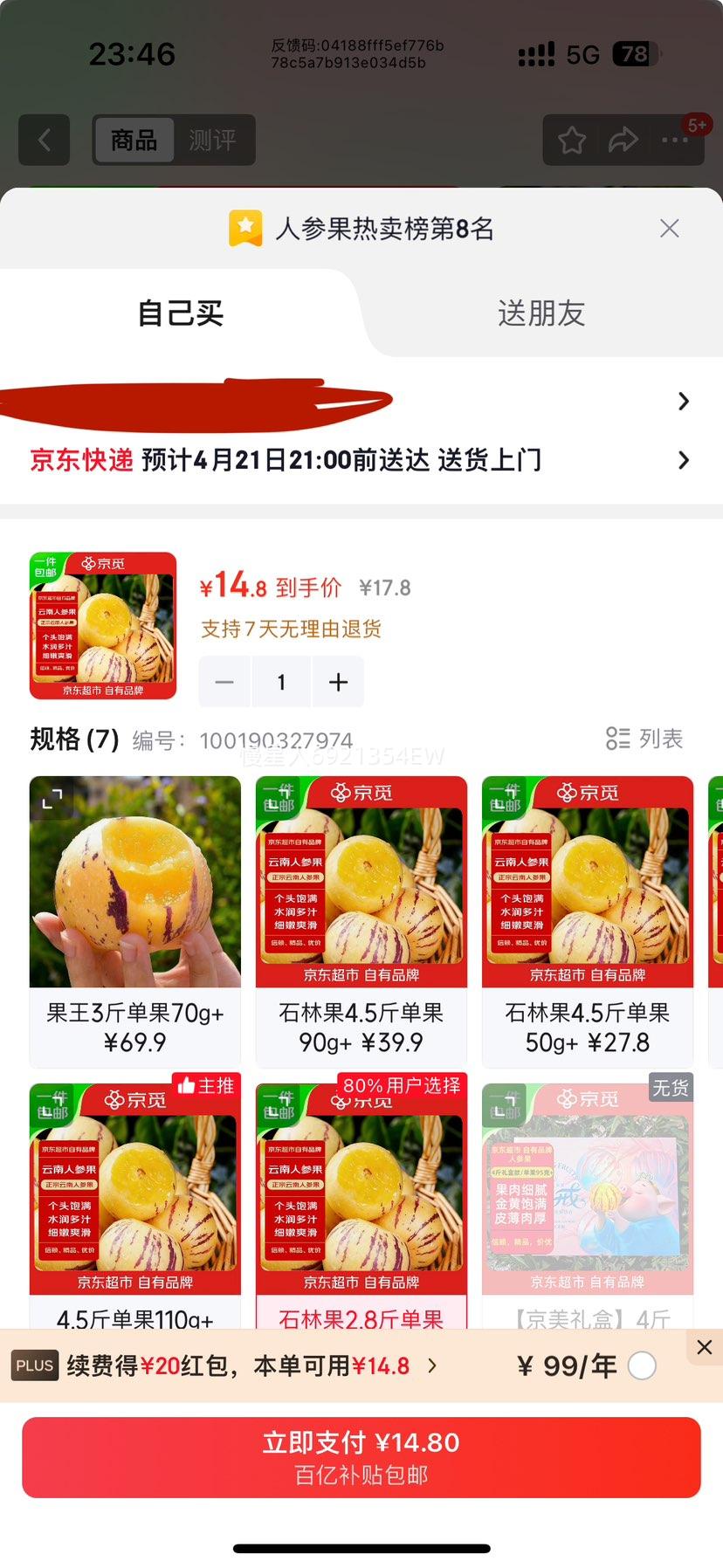
Task: Open 京东快递 delivery details chevron
Action: click(684, 460)
